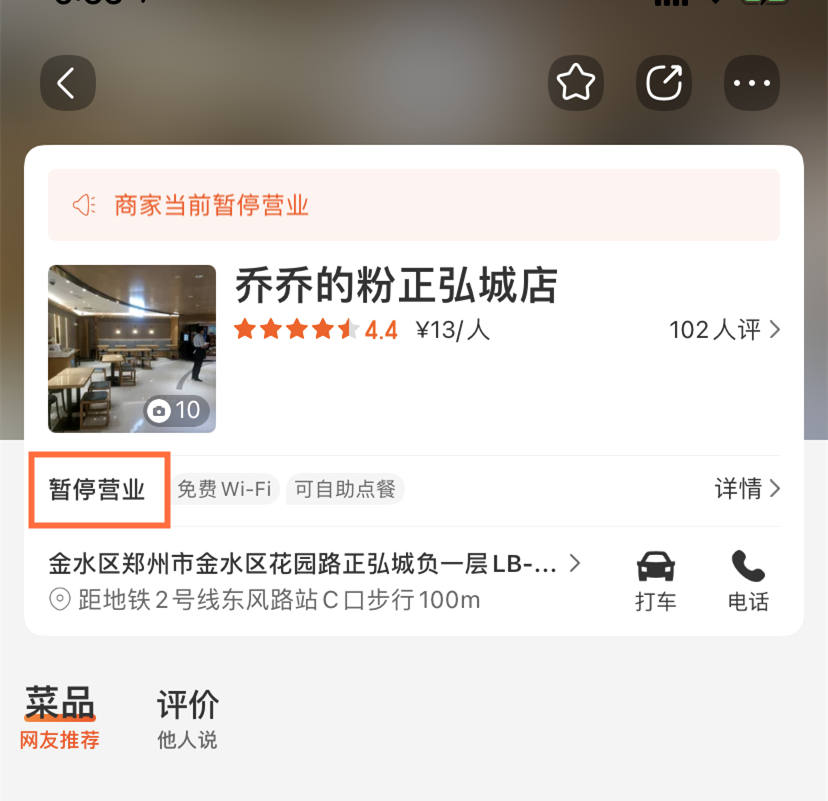Tap 打车 to hail a ride

(x=656, y=580)
